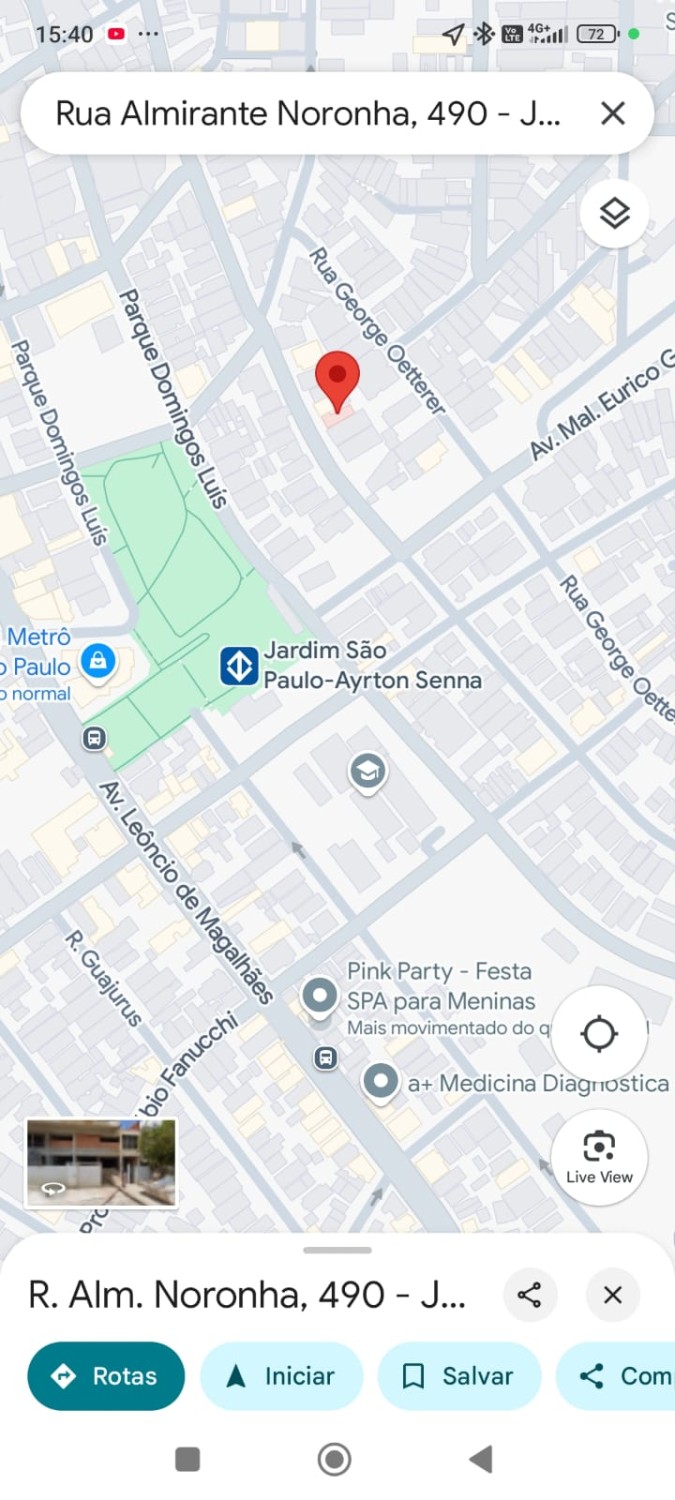Open the map layers selector
Screen dimensions: 675x1500
tap(614, 213)
